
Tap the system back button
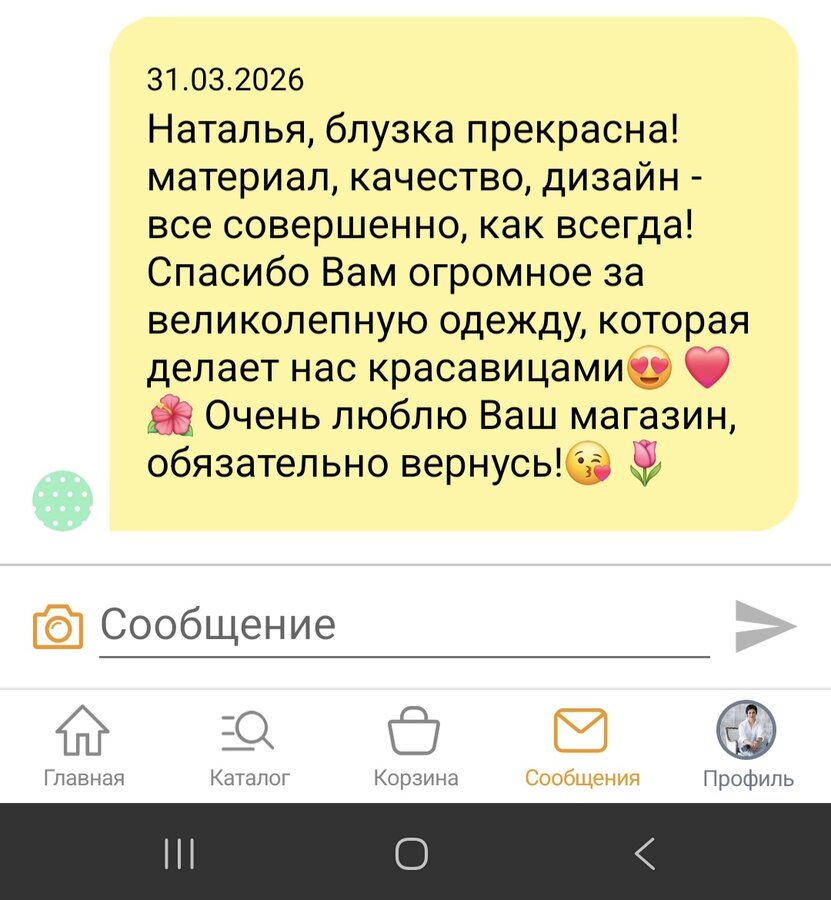click(x=646, y=853)
